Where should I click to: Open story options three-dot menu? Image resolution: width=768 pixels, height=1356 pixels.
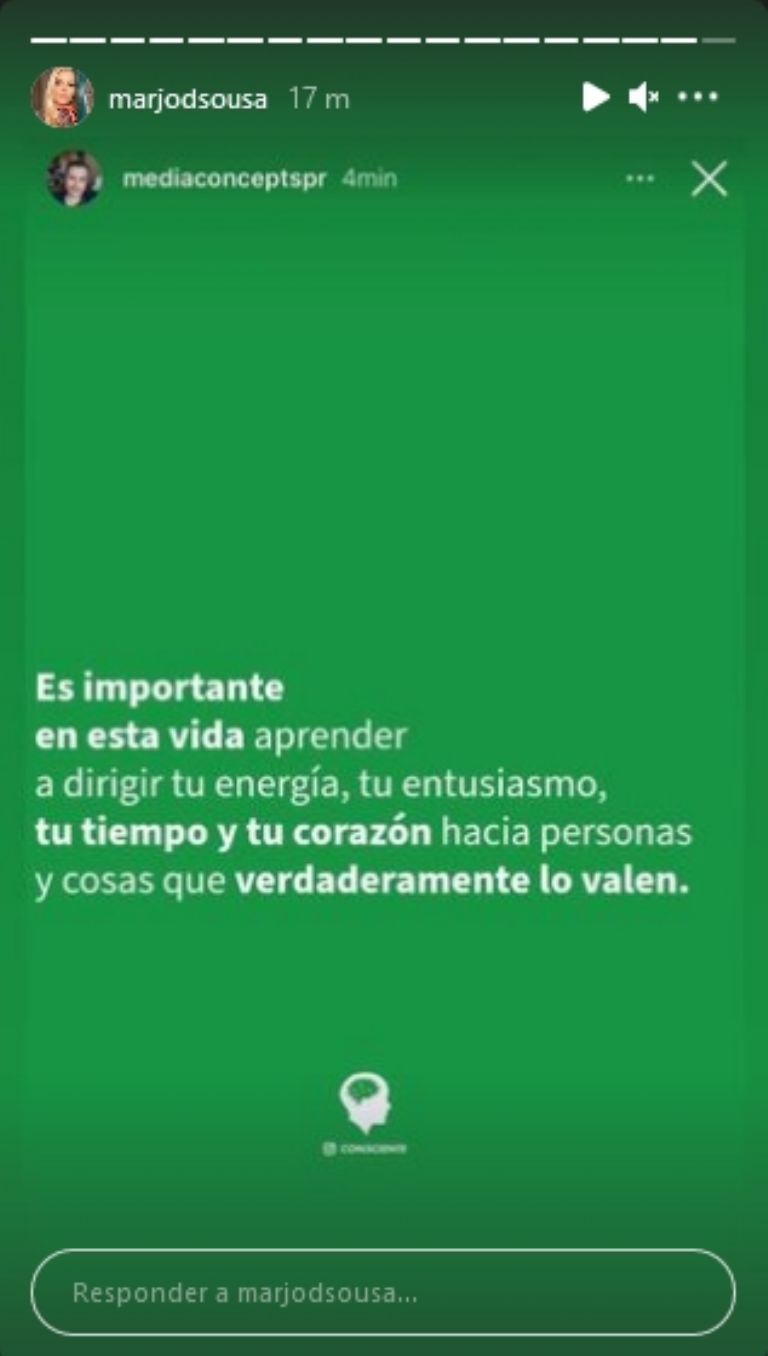click(x=698, y=97)
